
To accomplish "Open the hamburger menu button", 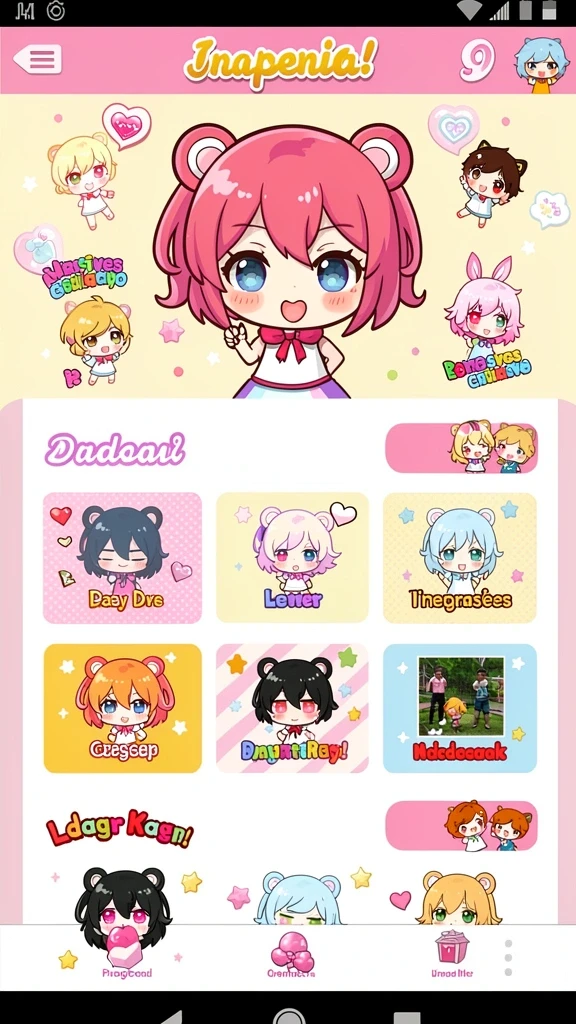I will [38, 60].
